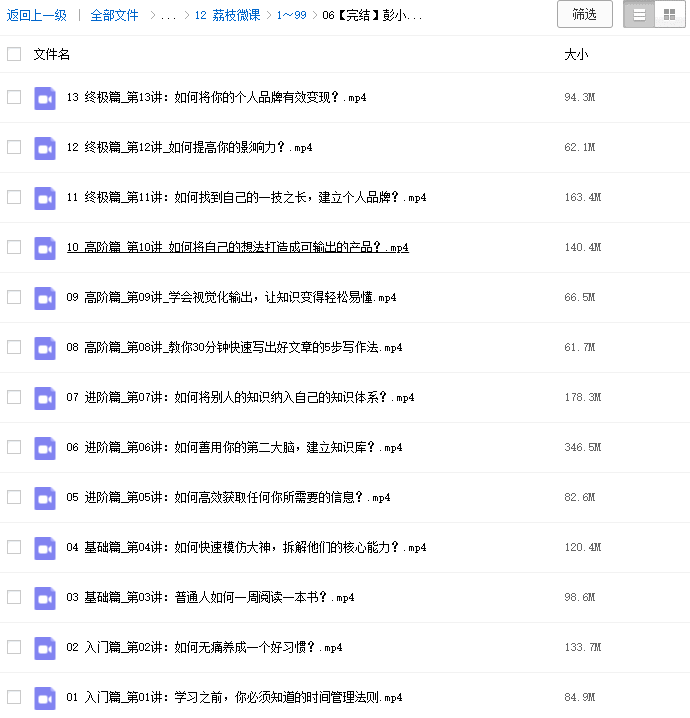Select all files with the header checkbox
The image size is (690, 718).
pos(14,54)
